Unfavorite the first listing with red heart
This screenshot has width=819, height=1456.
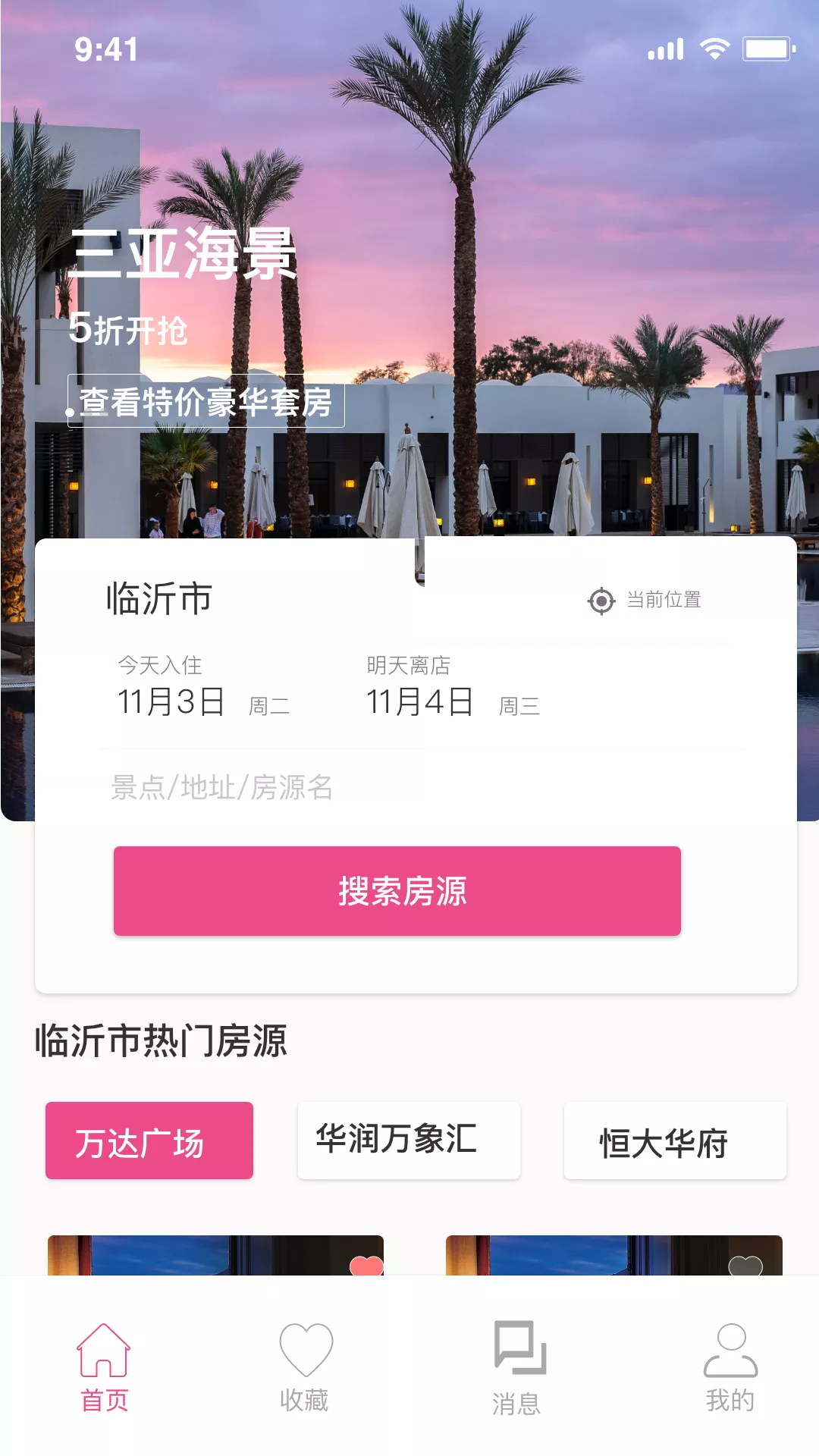pyautogui.click(x=366, y=1265)
